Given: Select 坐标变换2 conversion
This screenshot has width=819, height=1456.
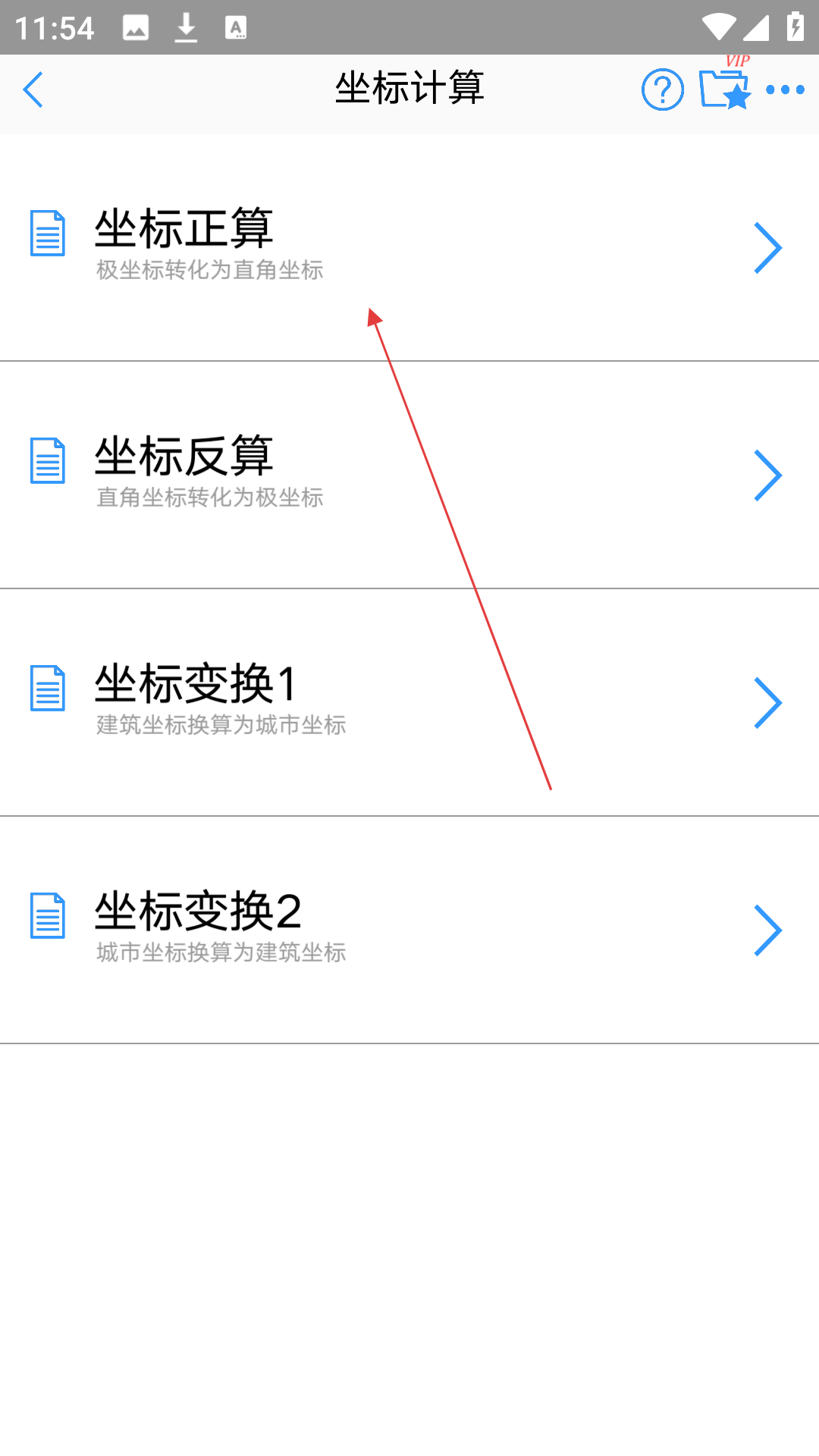Looking at the screenshot, I should click(x=409, y=930).
